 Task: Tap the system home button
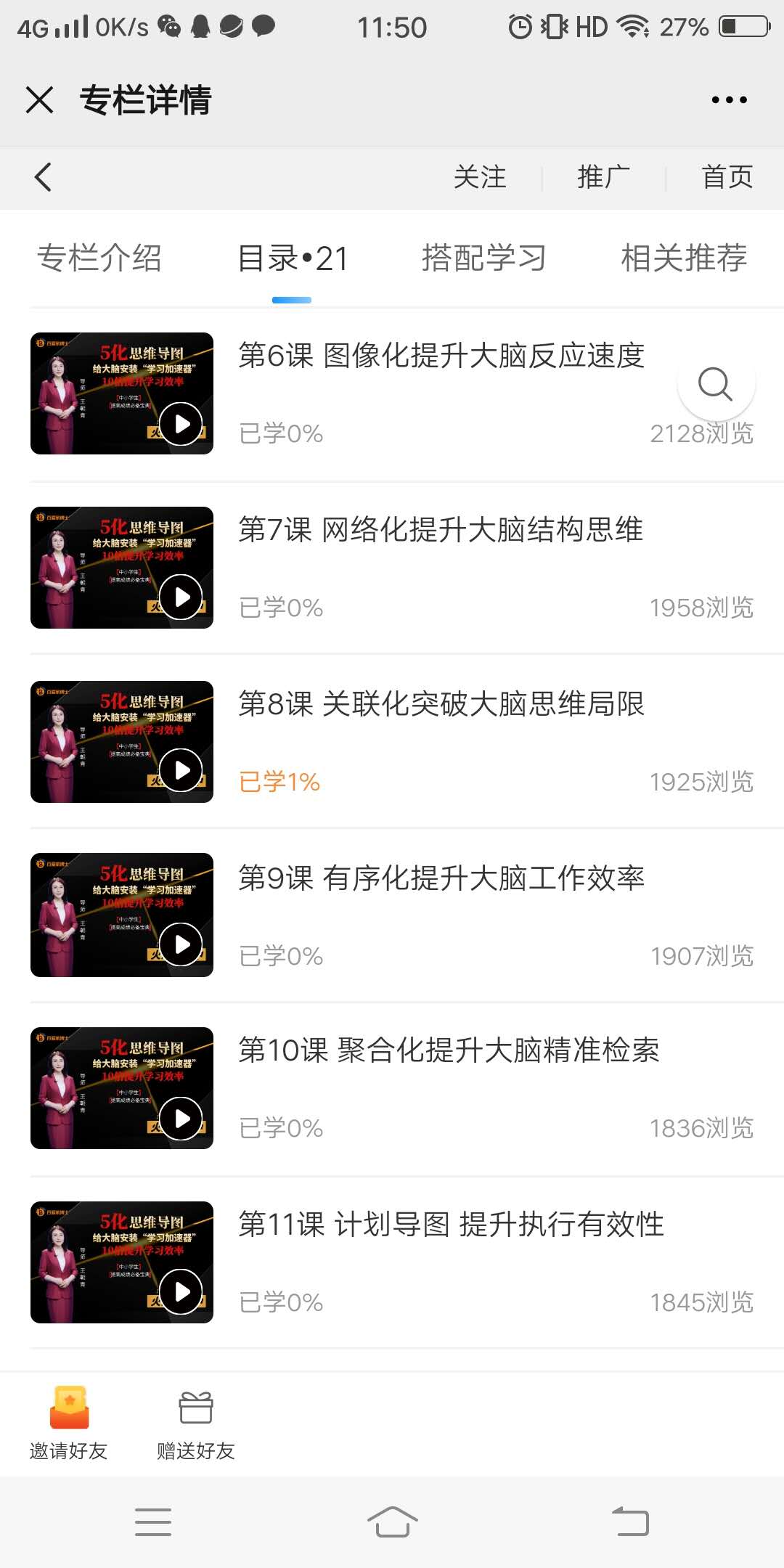point(392,1522)
